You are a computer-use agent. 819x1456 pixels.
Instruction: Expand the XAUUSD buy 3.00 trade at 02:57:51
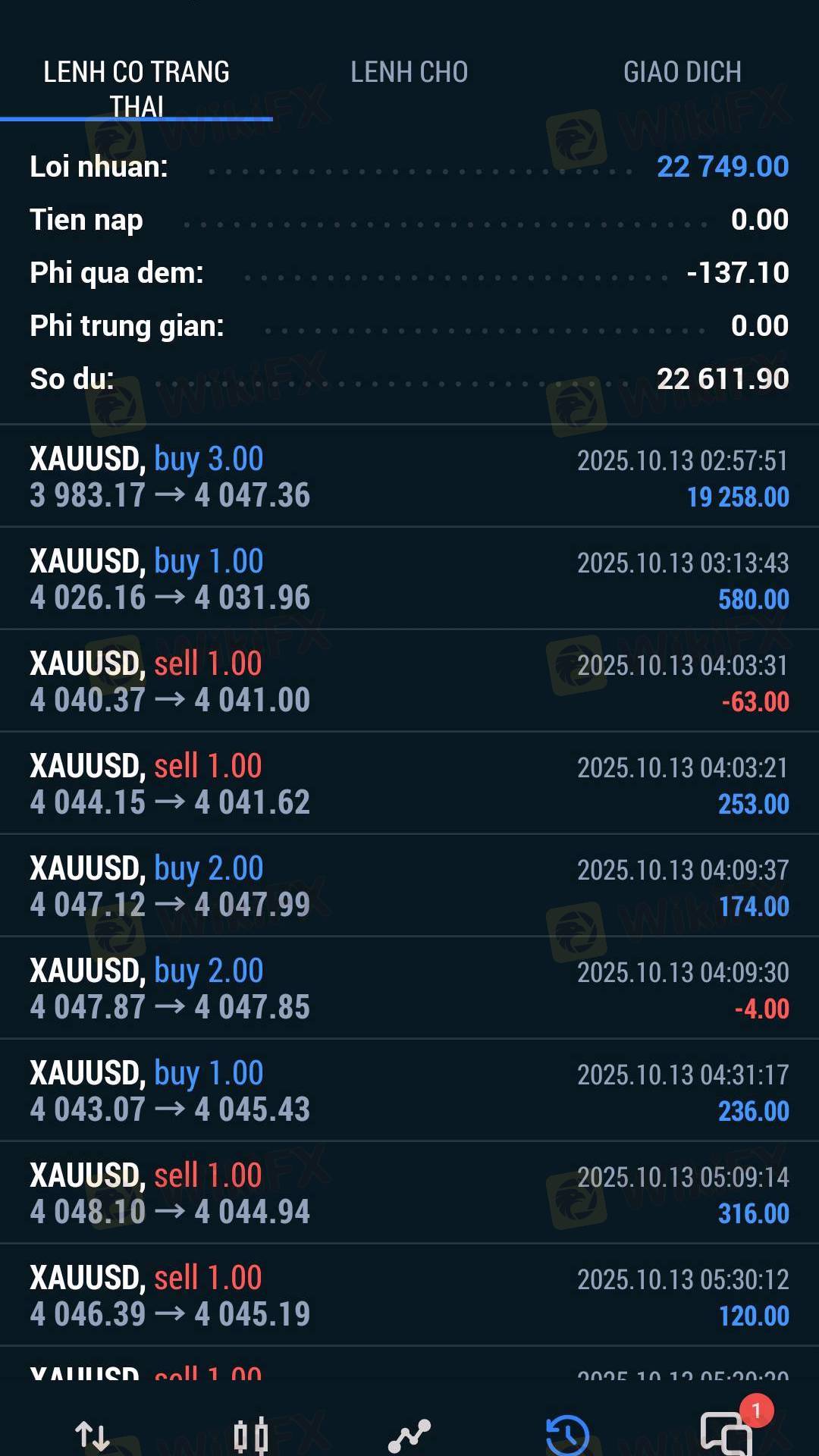(x=409, y=477)
